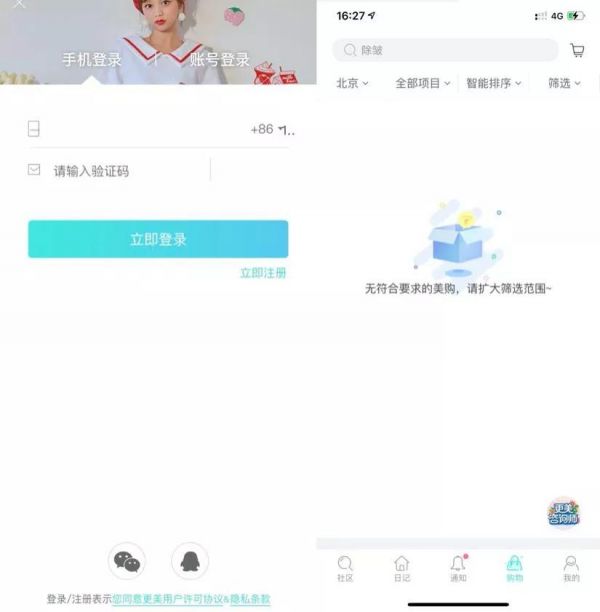Open the 更美用户许可协议 link
Viewport: 600px width, 612px height.
pos(168,599)
